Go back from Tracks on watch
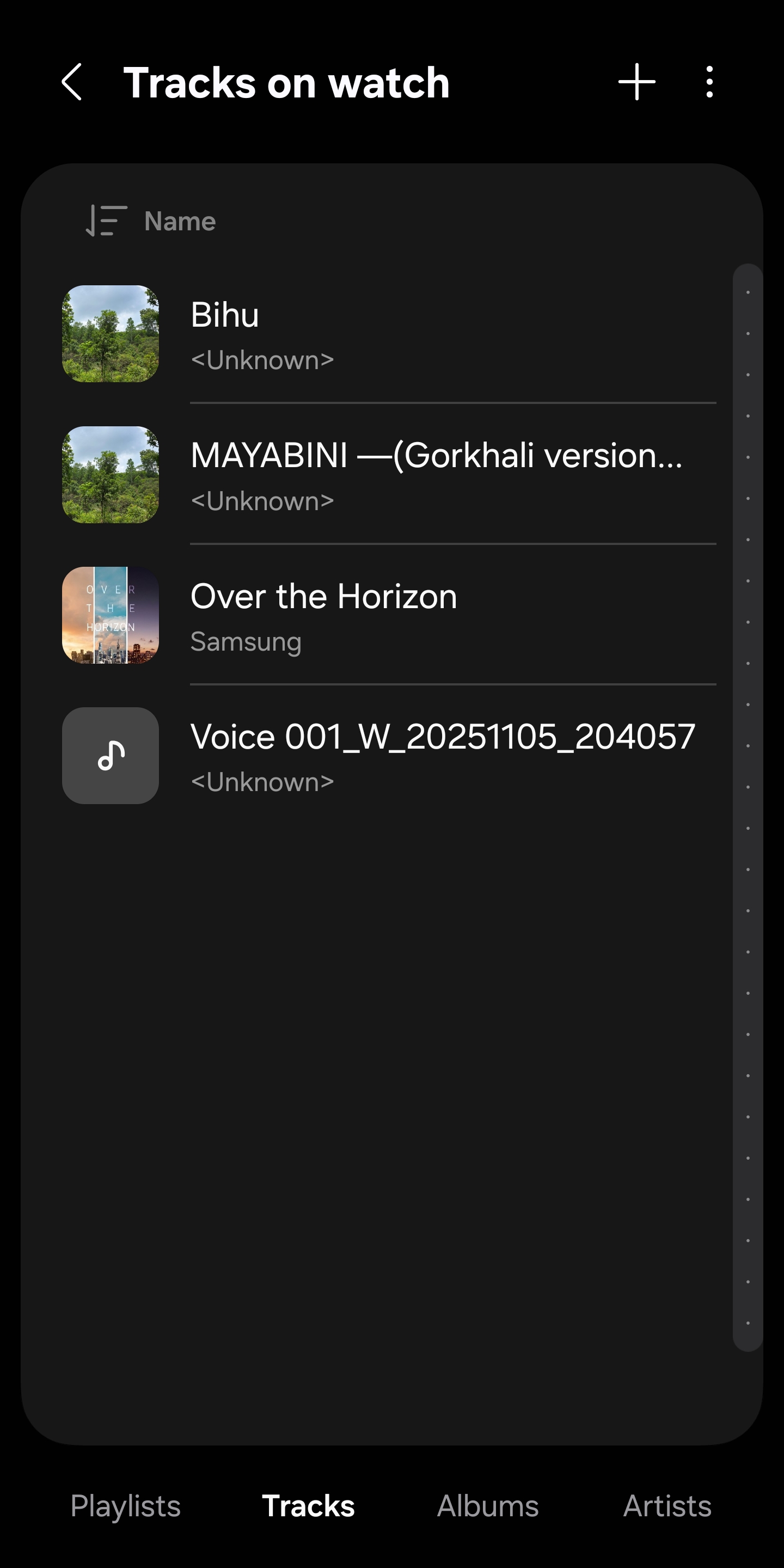The width and height of the screenshot is (784, 1568). [x=72, y=82]
